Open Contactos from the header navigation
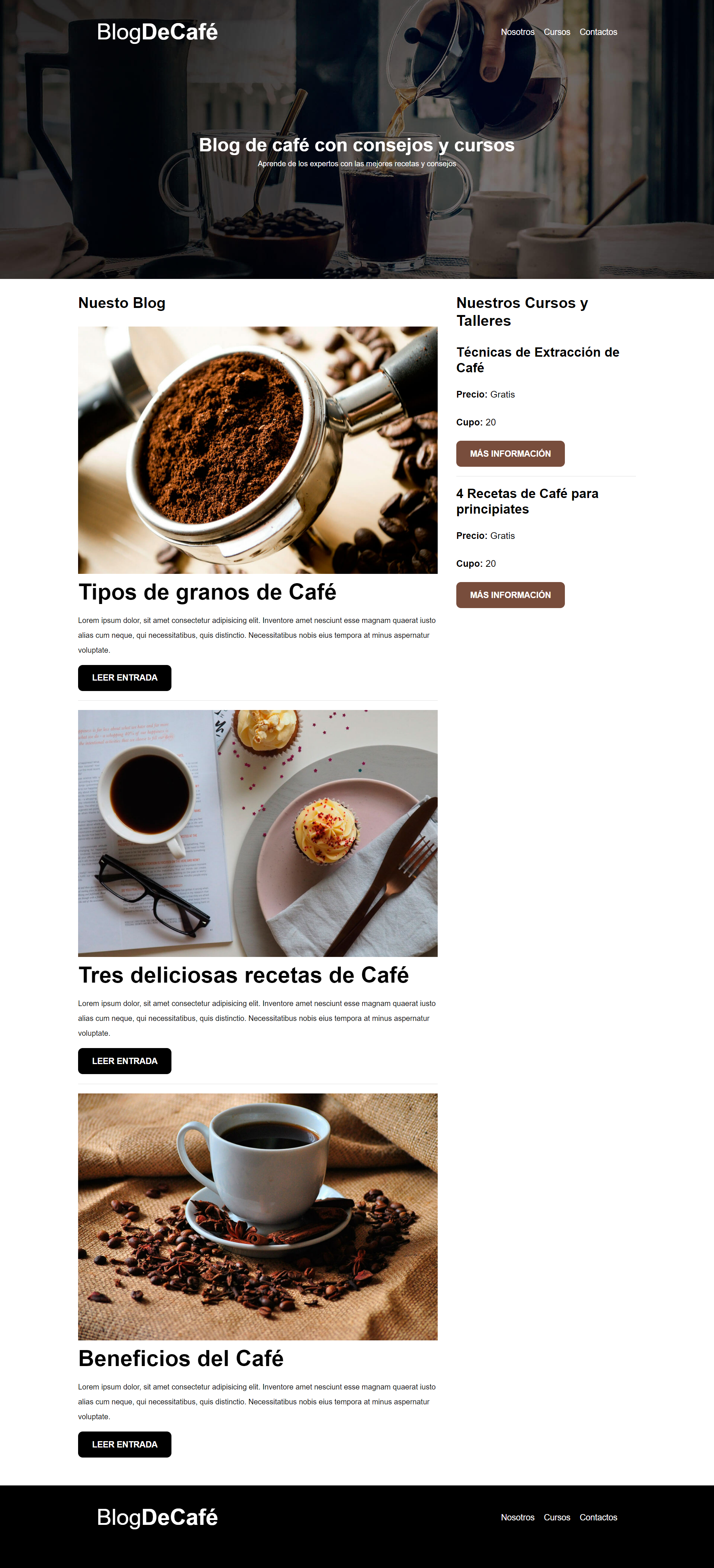This screenshot has height=1568, width=714. point(598,32)
